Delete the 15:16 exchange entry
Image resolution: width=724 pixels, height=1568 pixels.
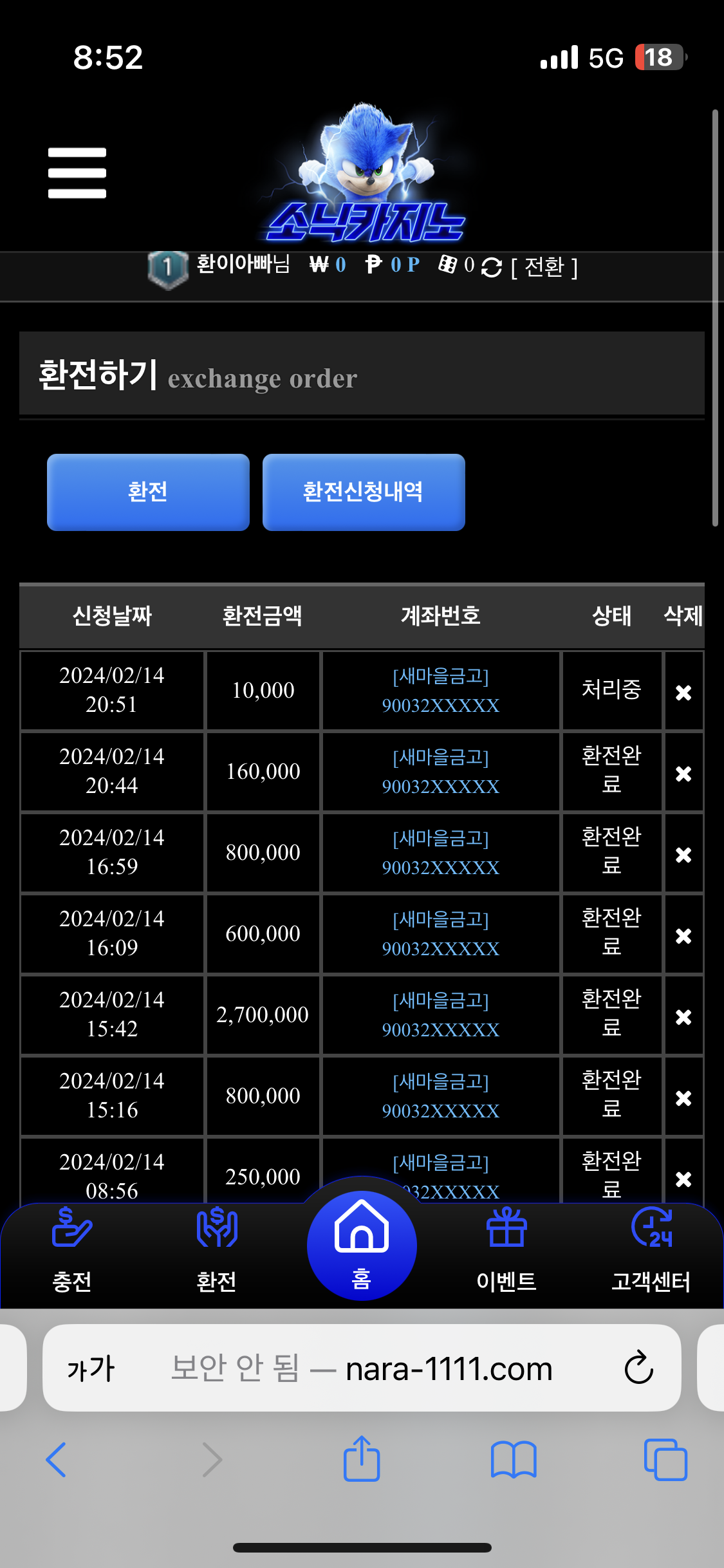(683, 1098)
